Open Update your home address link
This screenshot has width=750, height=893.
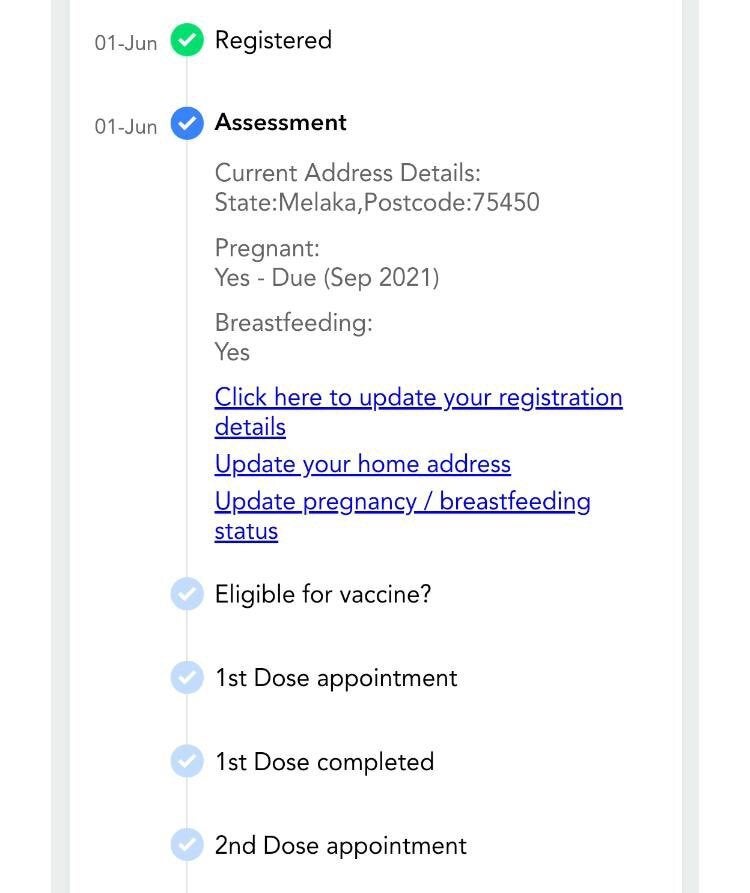click(x=362, y=464)
